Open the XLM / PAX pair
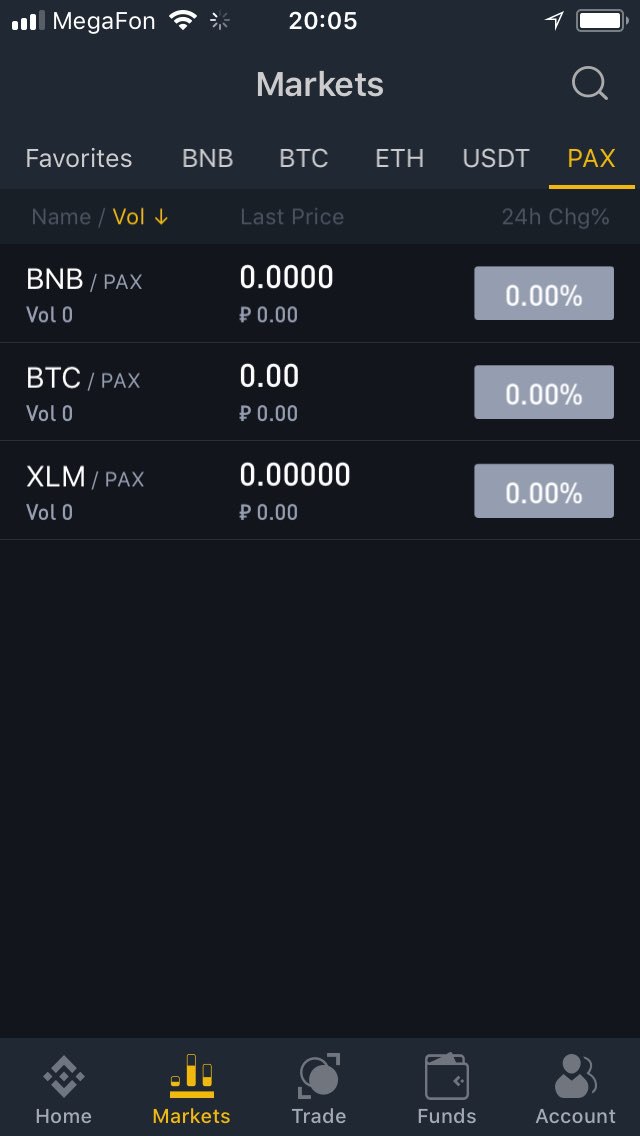640x1136 pixels. [x=320, y=490]
